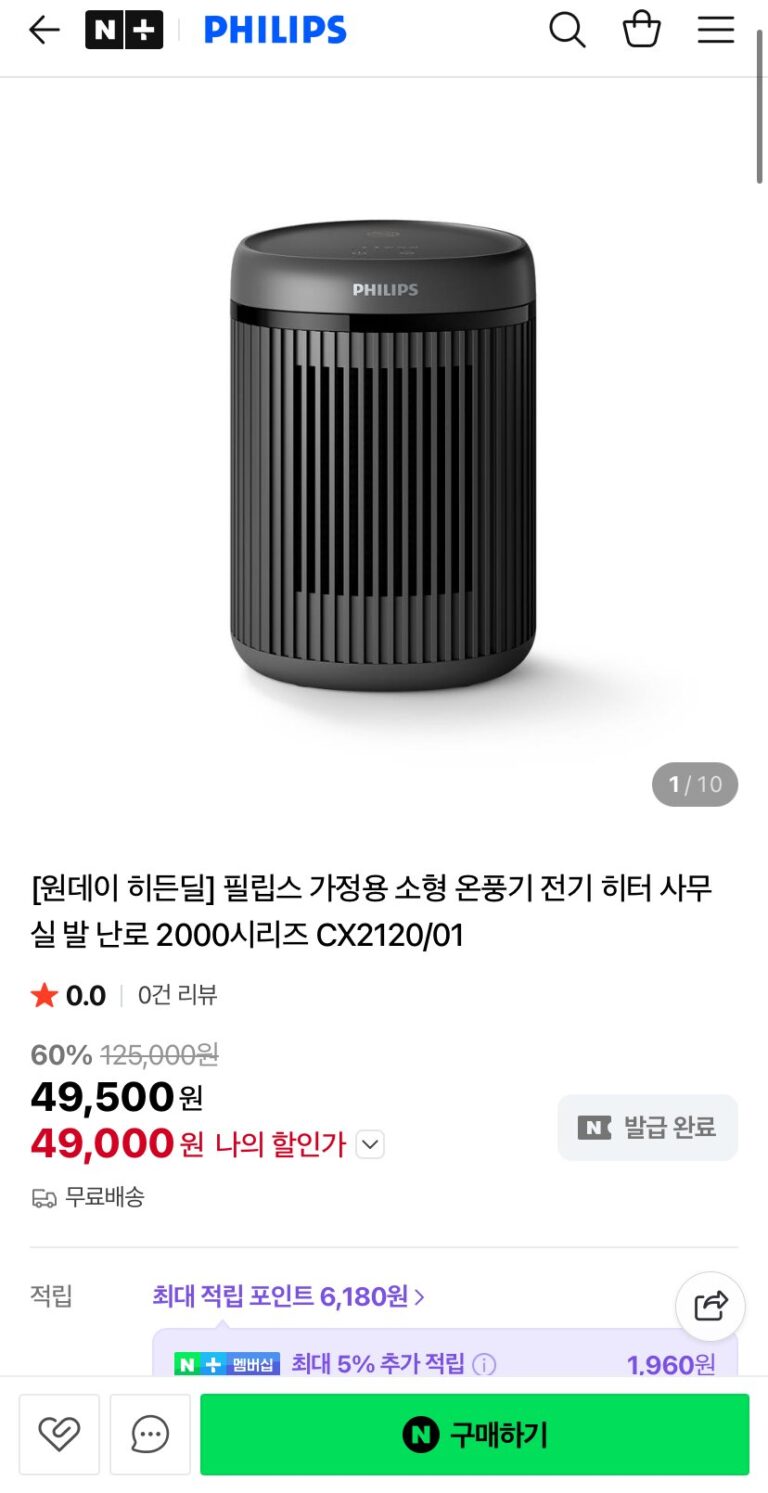Screen dimensions: 768x1493
Task: Open the PHILIPS brand store
Action: coord(275,31)
